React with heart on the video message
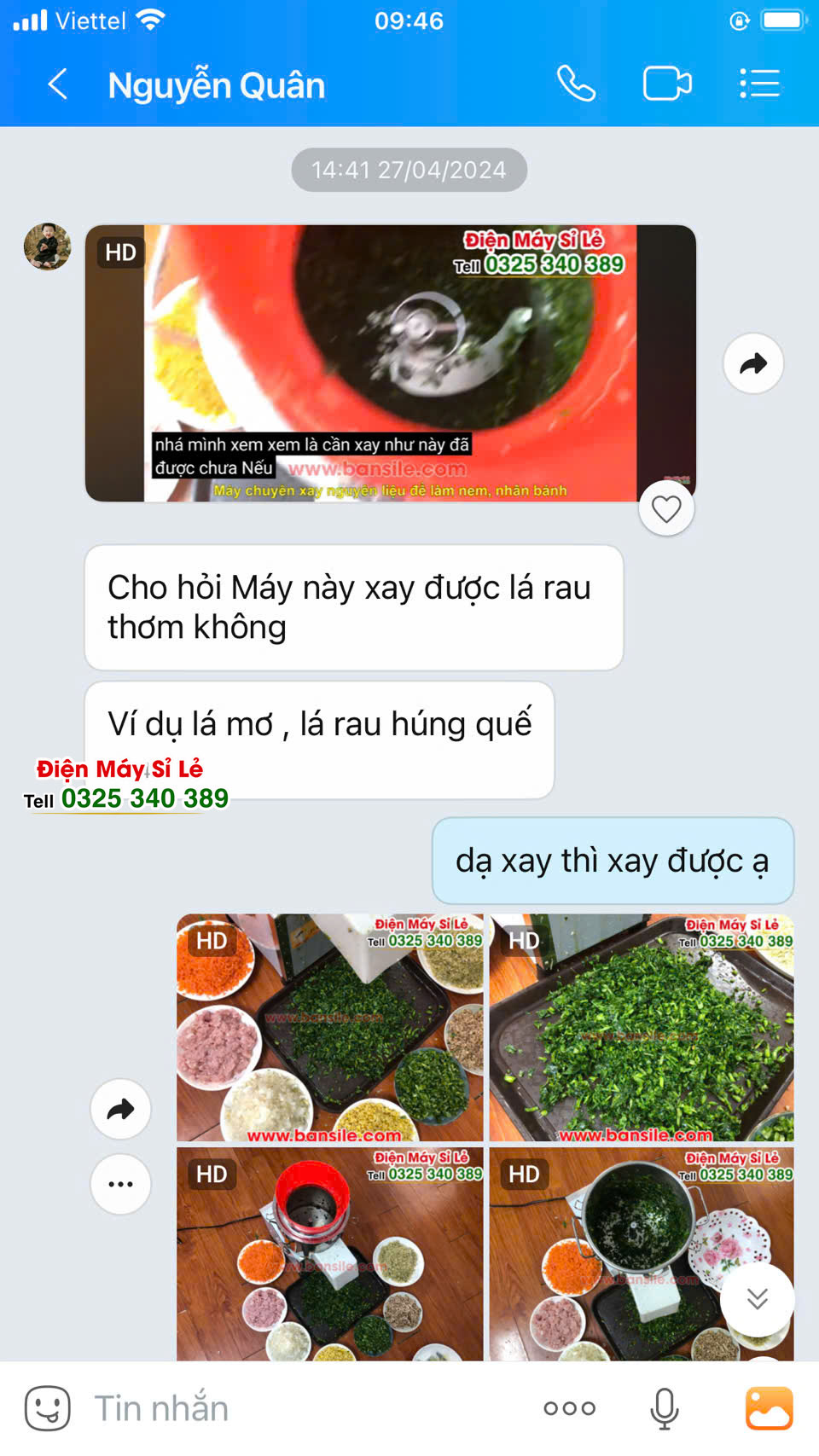The image size is (819, 1456). [x=666, y=509]
